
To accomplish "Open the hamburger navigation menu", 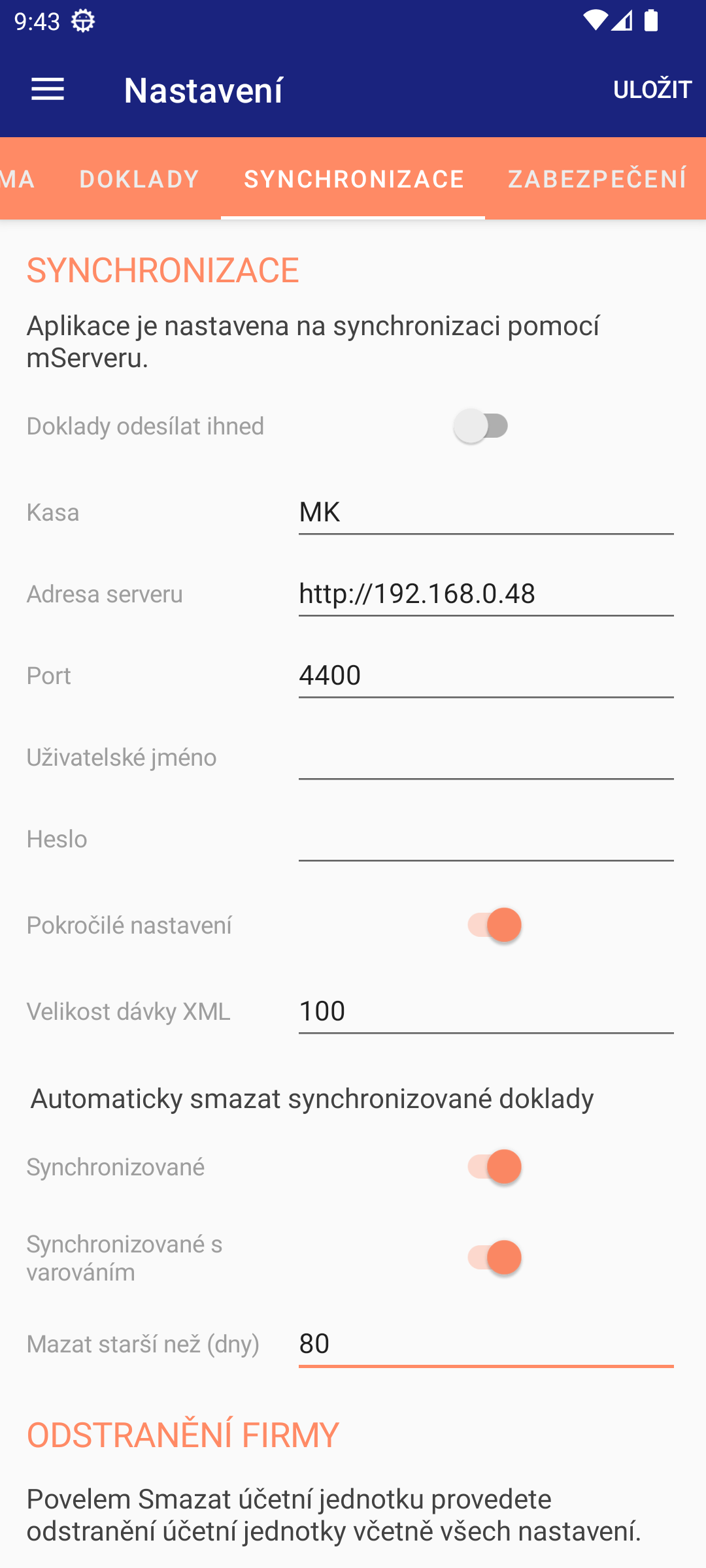I will (48, 90).
